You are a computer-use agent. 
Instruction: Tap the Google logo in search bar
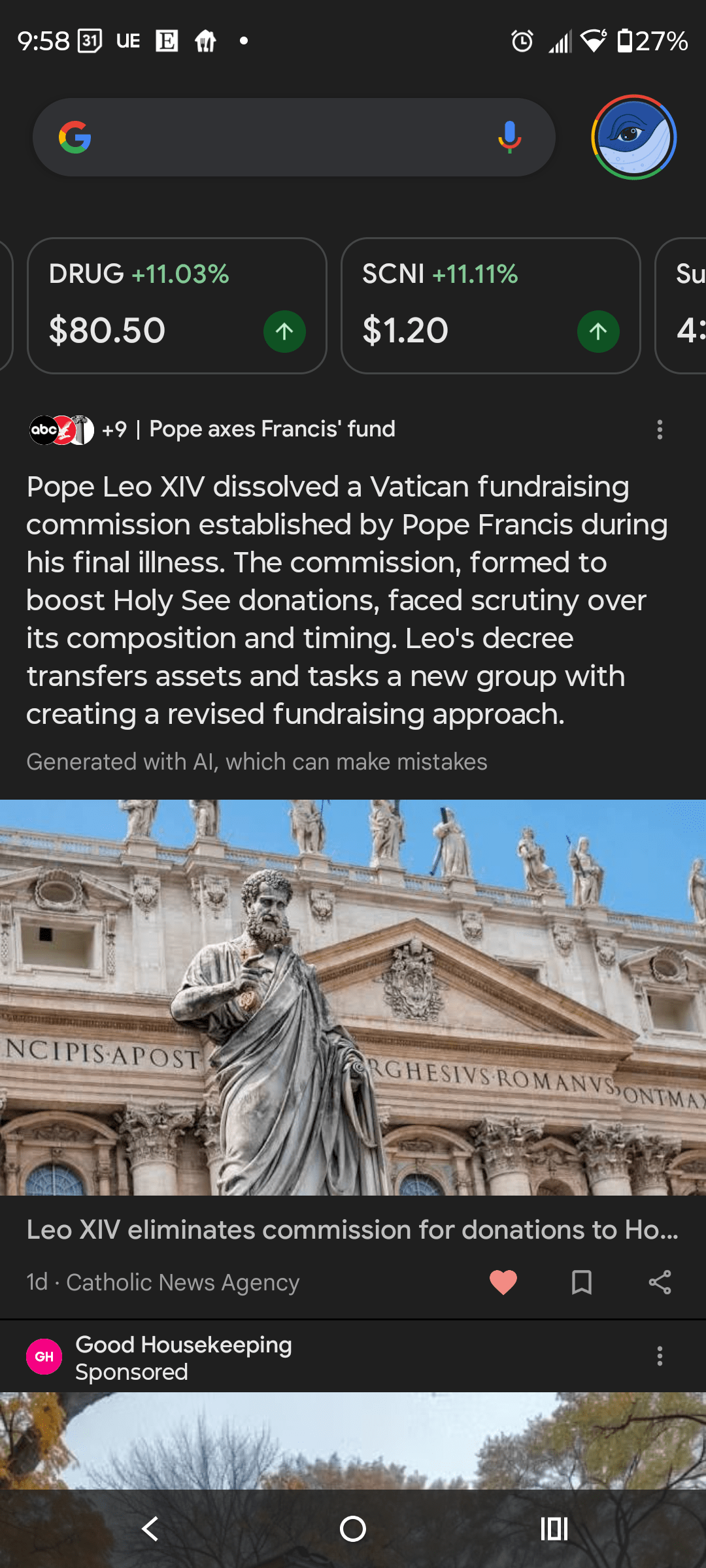tap(75, 137)
